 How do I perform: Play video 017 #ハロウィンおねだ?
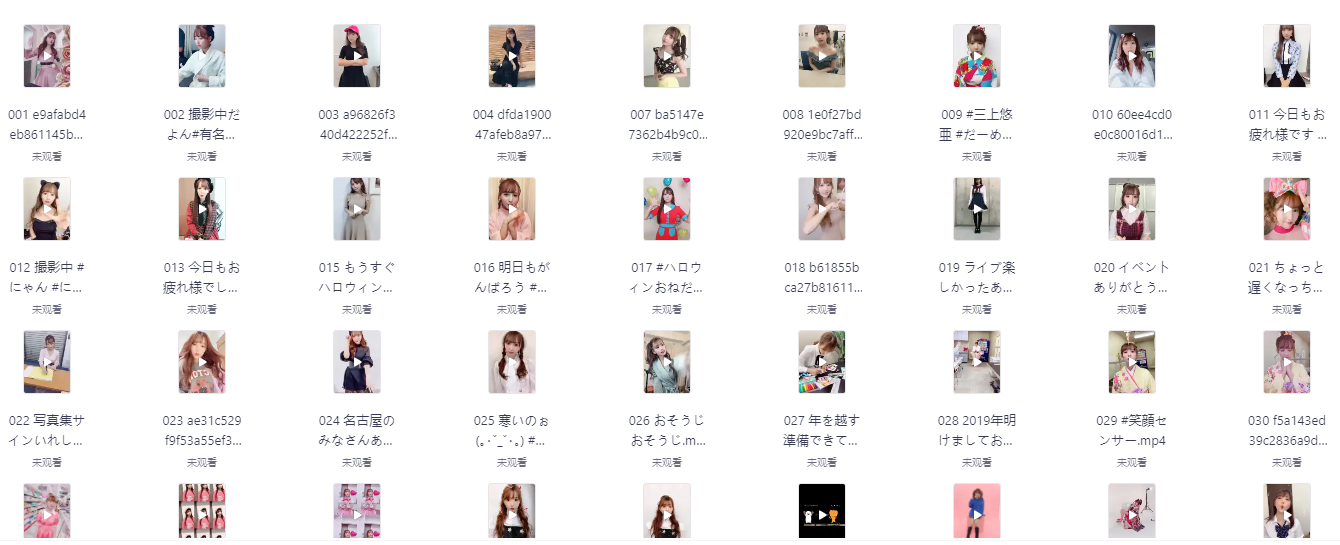tap(667, 209)
